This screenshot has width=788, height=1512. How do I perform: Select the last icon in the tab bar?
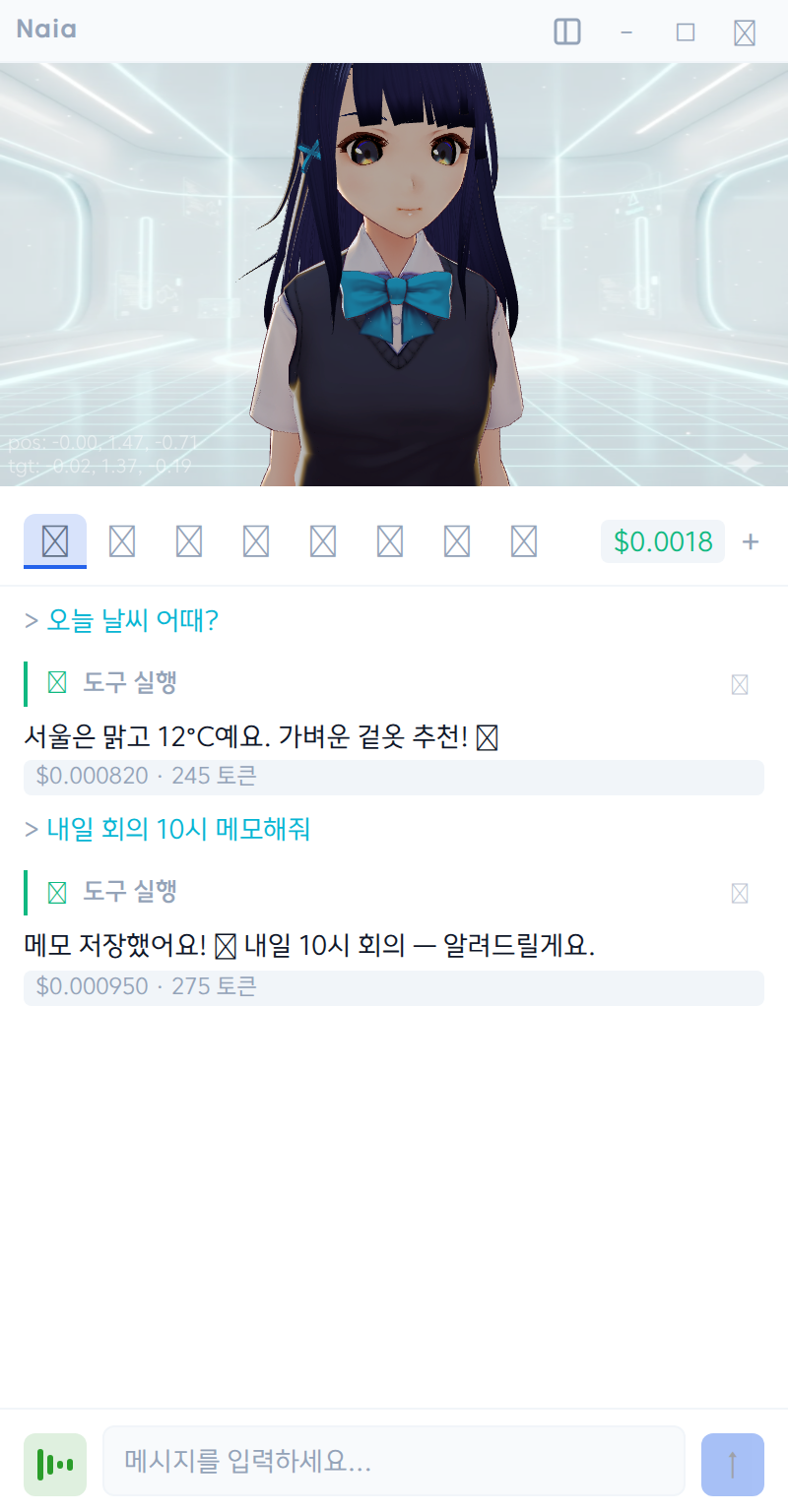point(523,540)
